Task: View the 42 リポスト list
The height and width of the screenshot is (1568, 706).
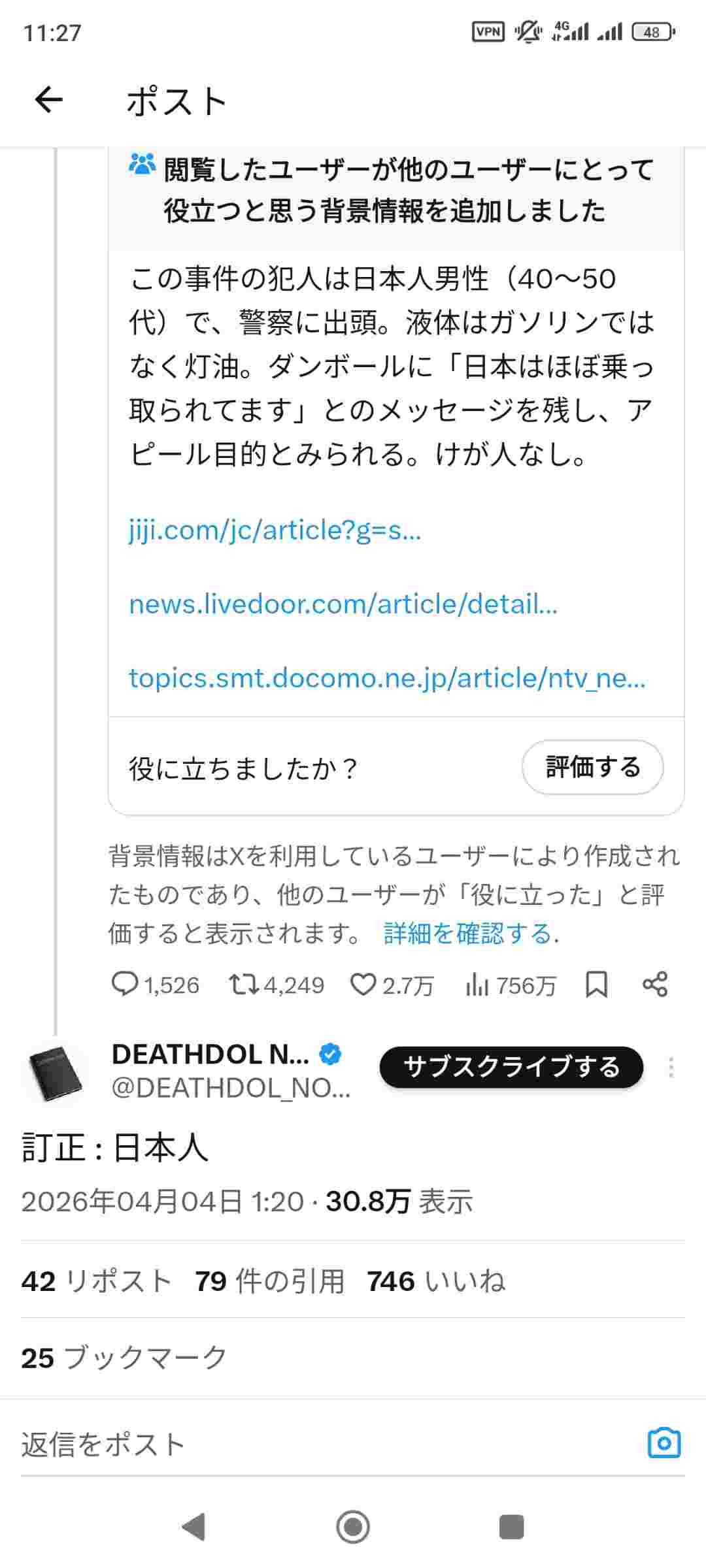Action: click(x=97, y=1281)
